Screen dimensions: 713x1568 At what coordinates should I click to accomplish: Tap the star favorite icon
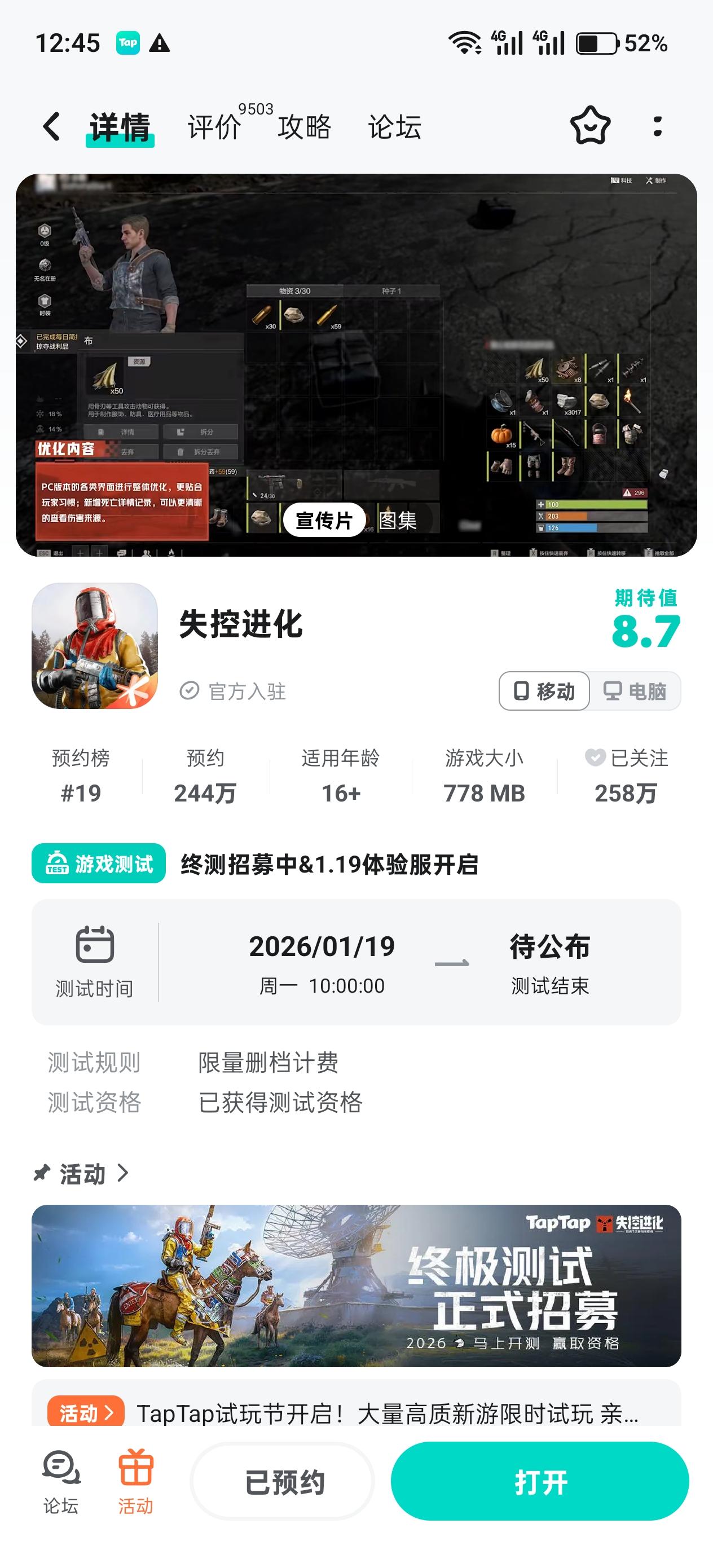coord(589,126)
